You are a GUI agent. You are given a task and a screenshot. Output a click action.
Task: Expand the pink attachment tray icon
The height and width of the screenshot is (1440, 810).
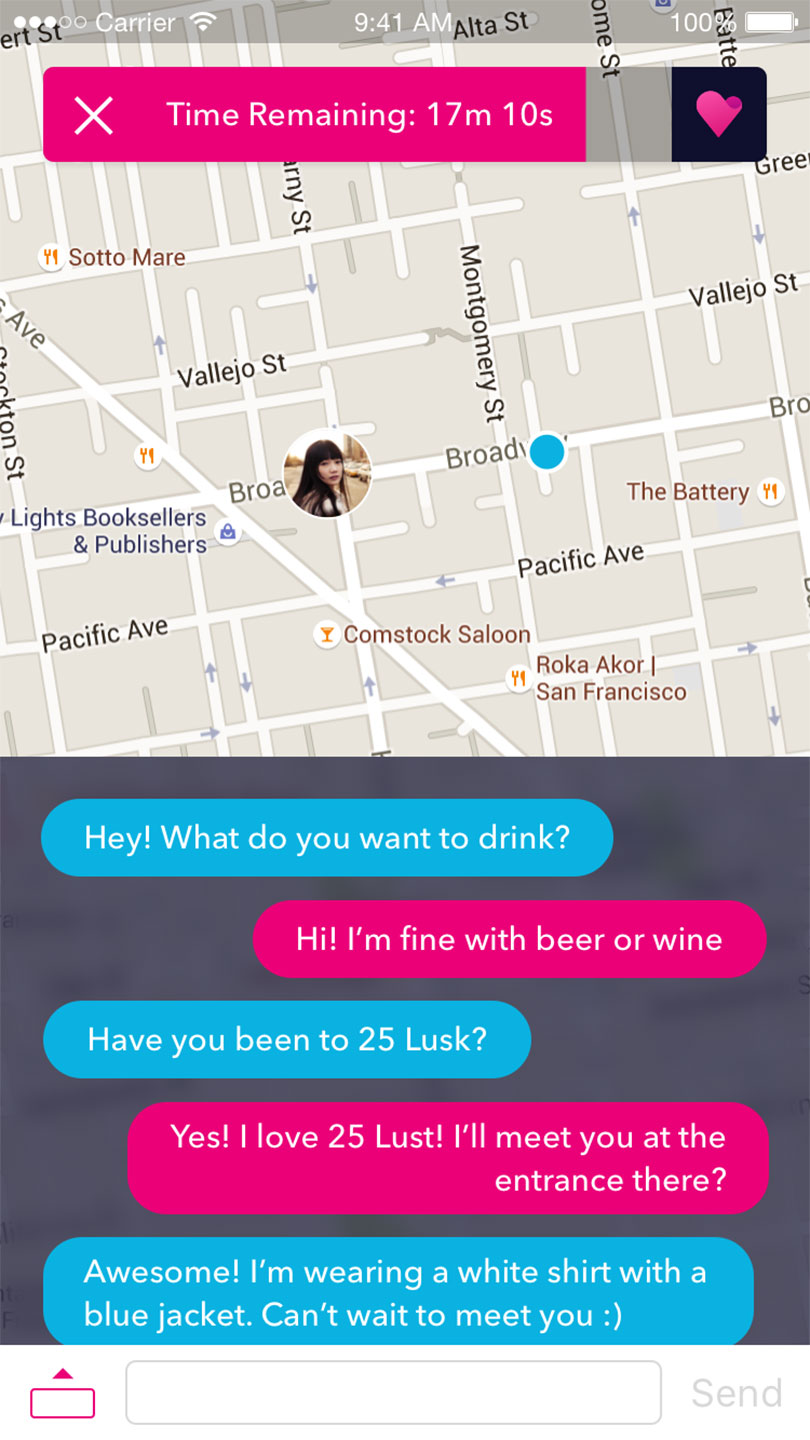tap(63, 1394)
